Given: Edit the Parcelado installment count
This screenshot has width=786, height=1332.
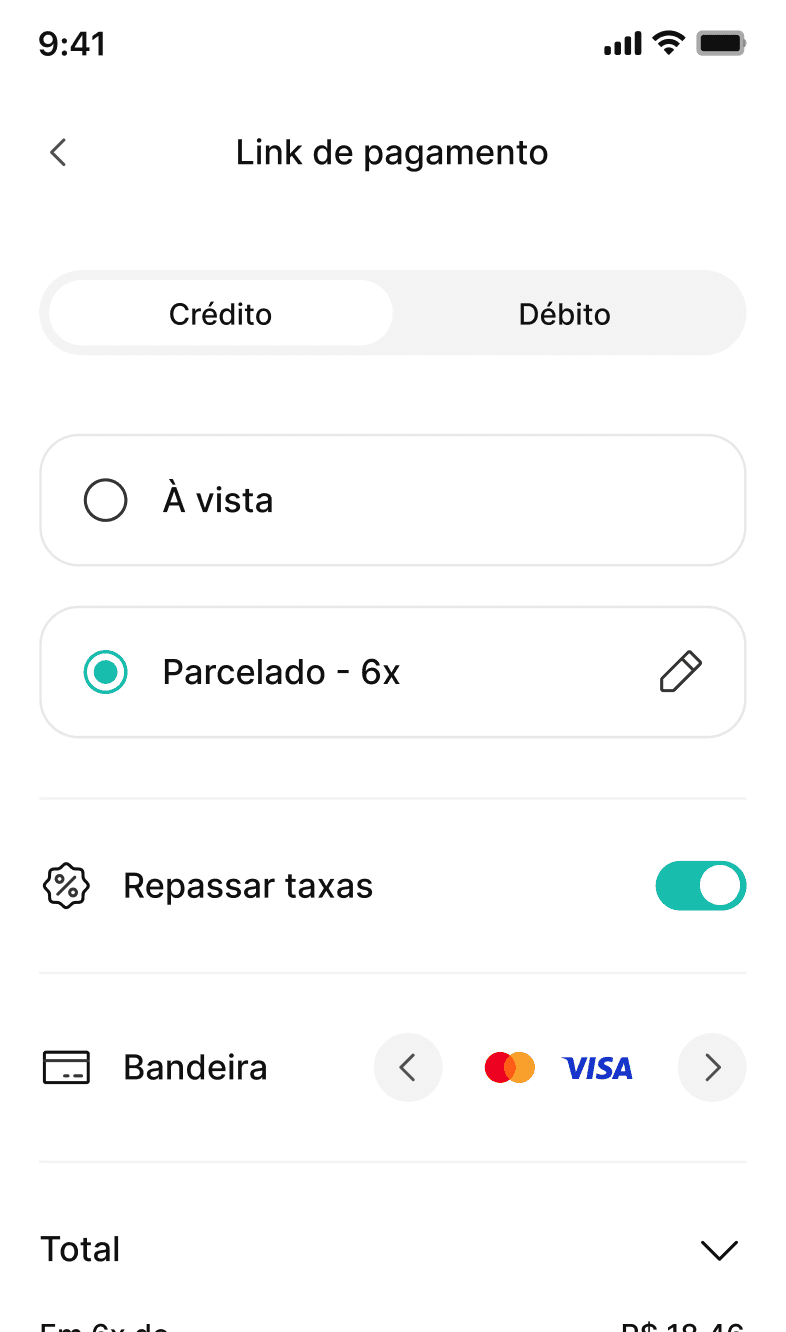Looking at the screenshot, I should point(681,672).
